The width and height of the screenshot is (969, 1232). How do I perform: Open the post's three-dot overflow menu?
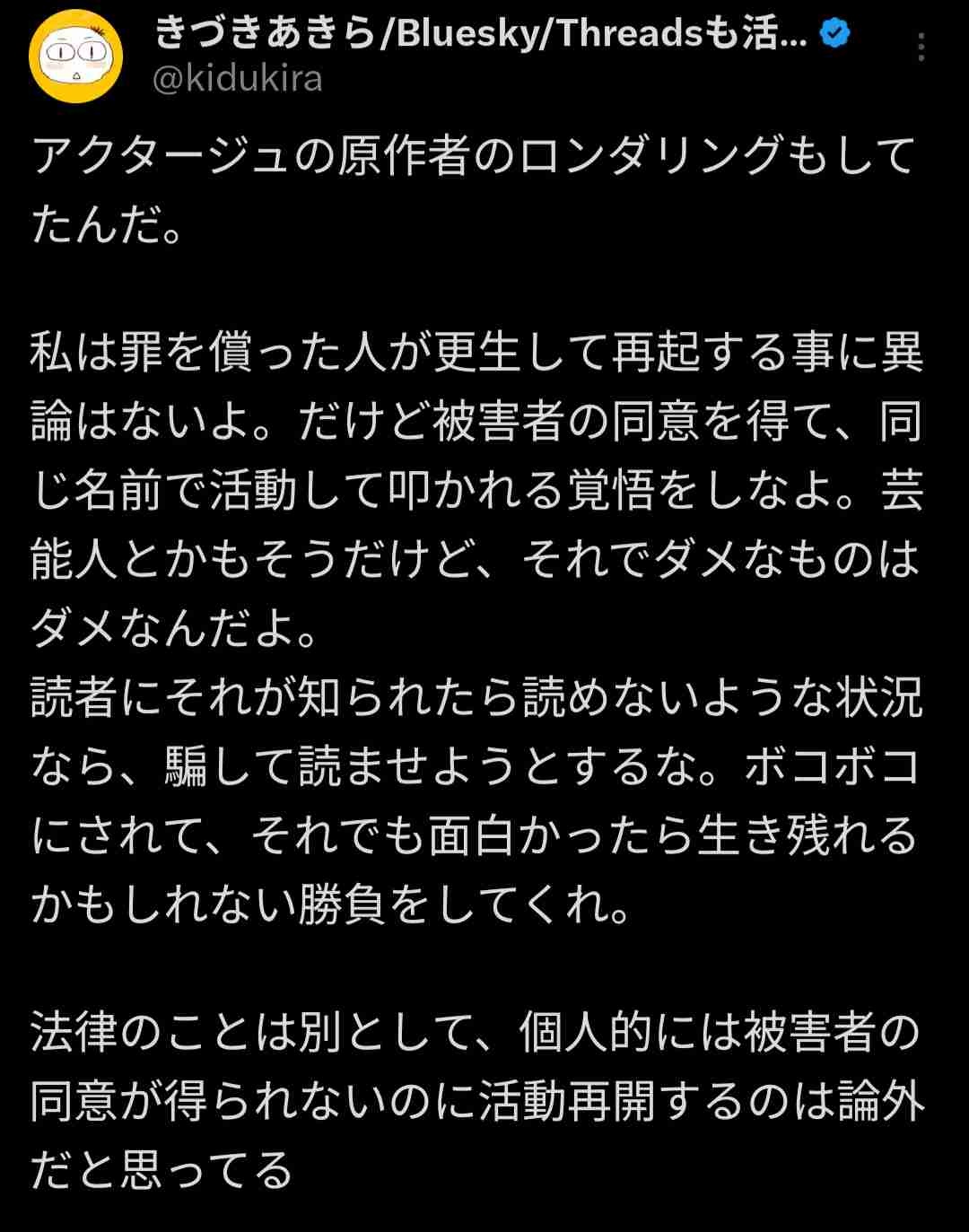click(921, 48)
